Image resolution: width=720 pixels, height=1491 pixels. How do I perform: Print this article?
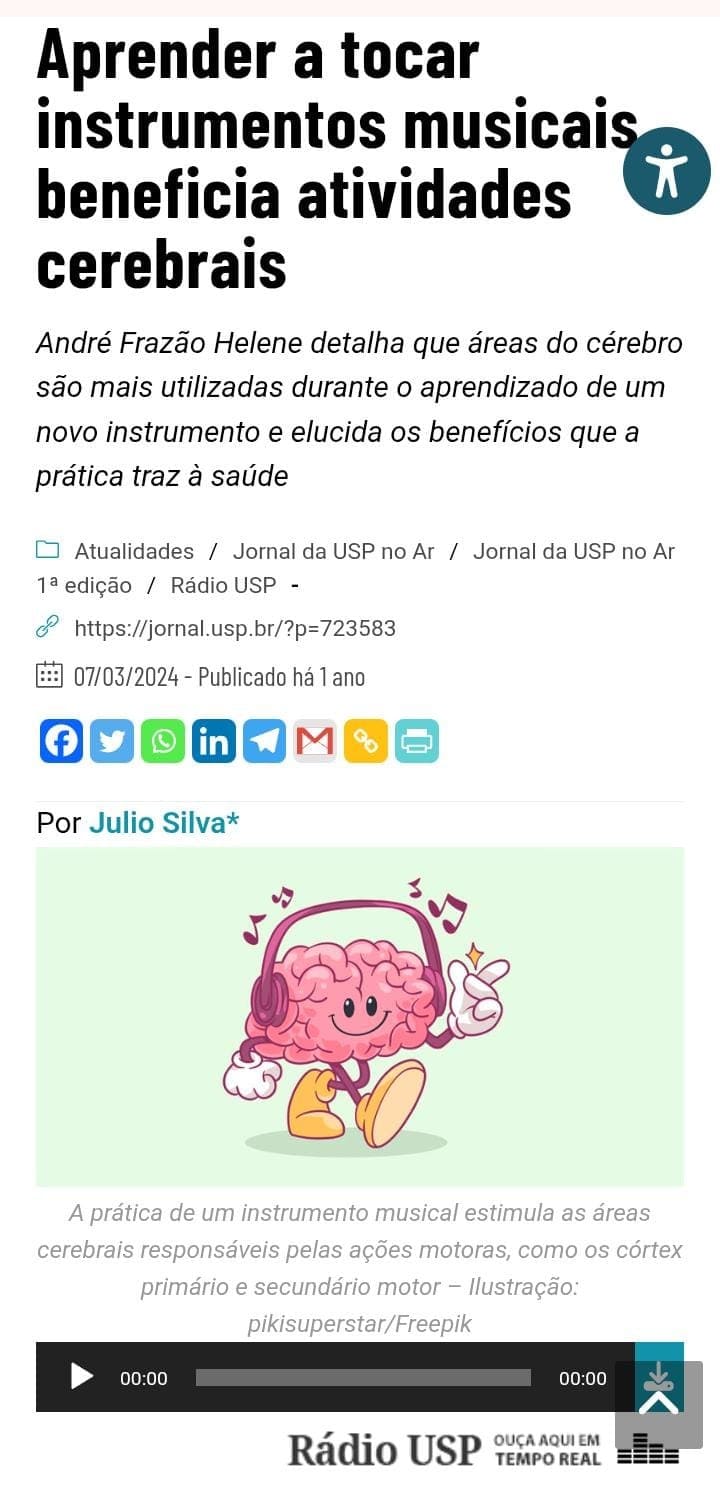coord(417,741)
